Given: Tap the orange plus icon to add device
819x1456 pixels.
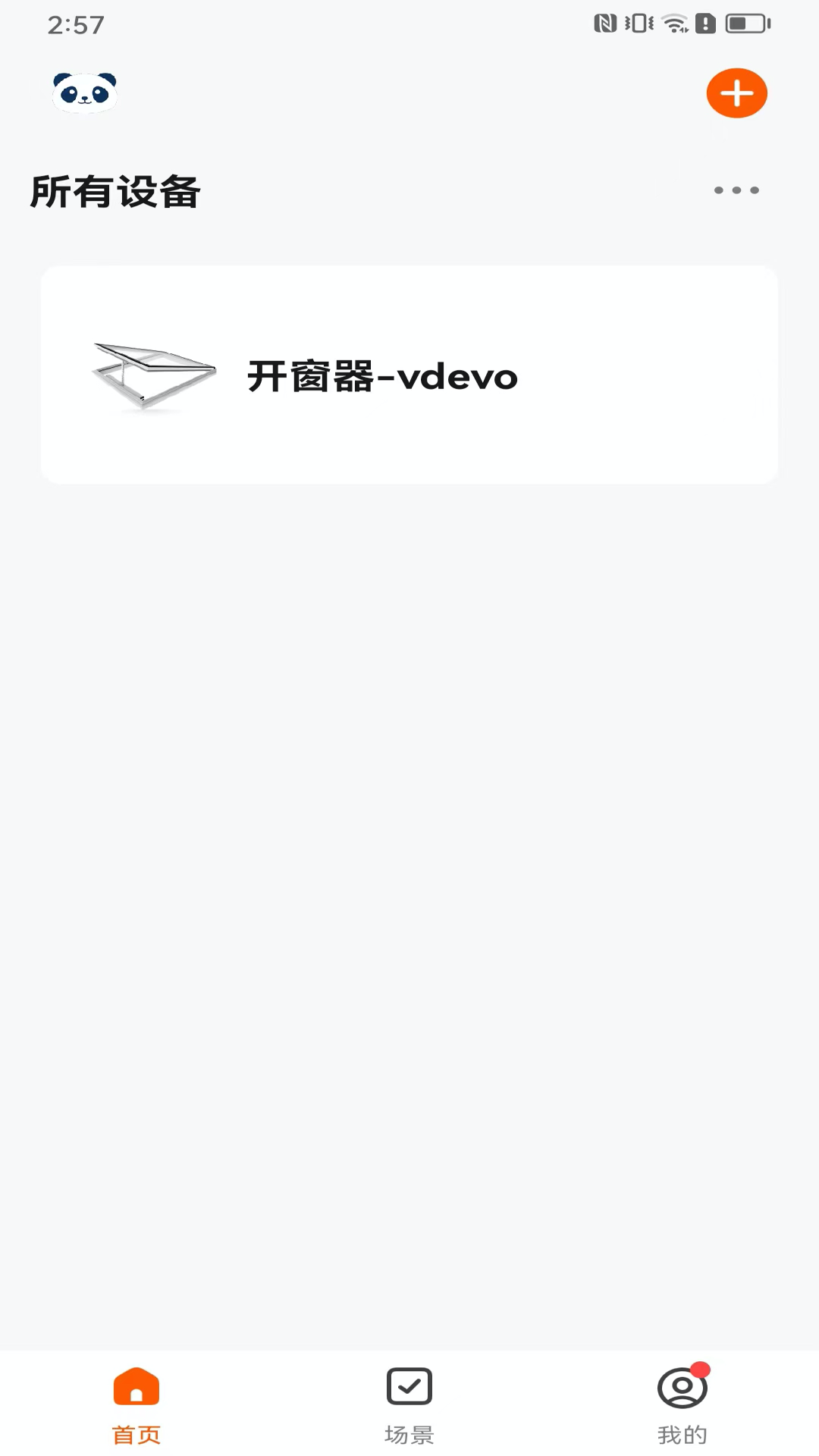Looking at the screenshot, I should tap(736, 93).
